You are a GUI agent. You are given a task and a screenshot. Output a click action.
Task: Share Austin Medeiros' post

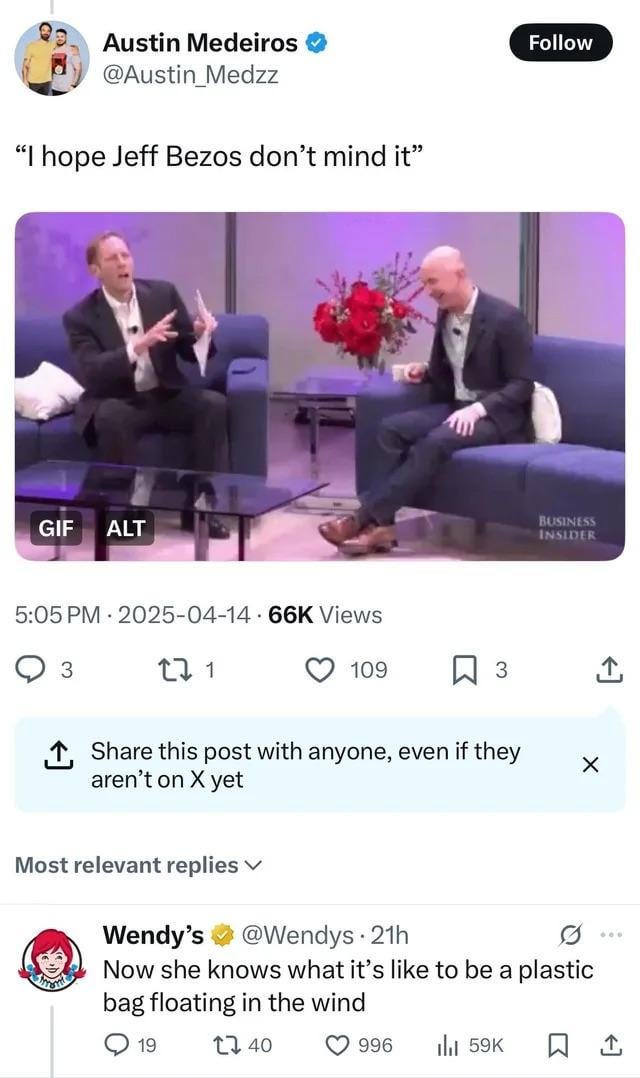tap(610, 670)
